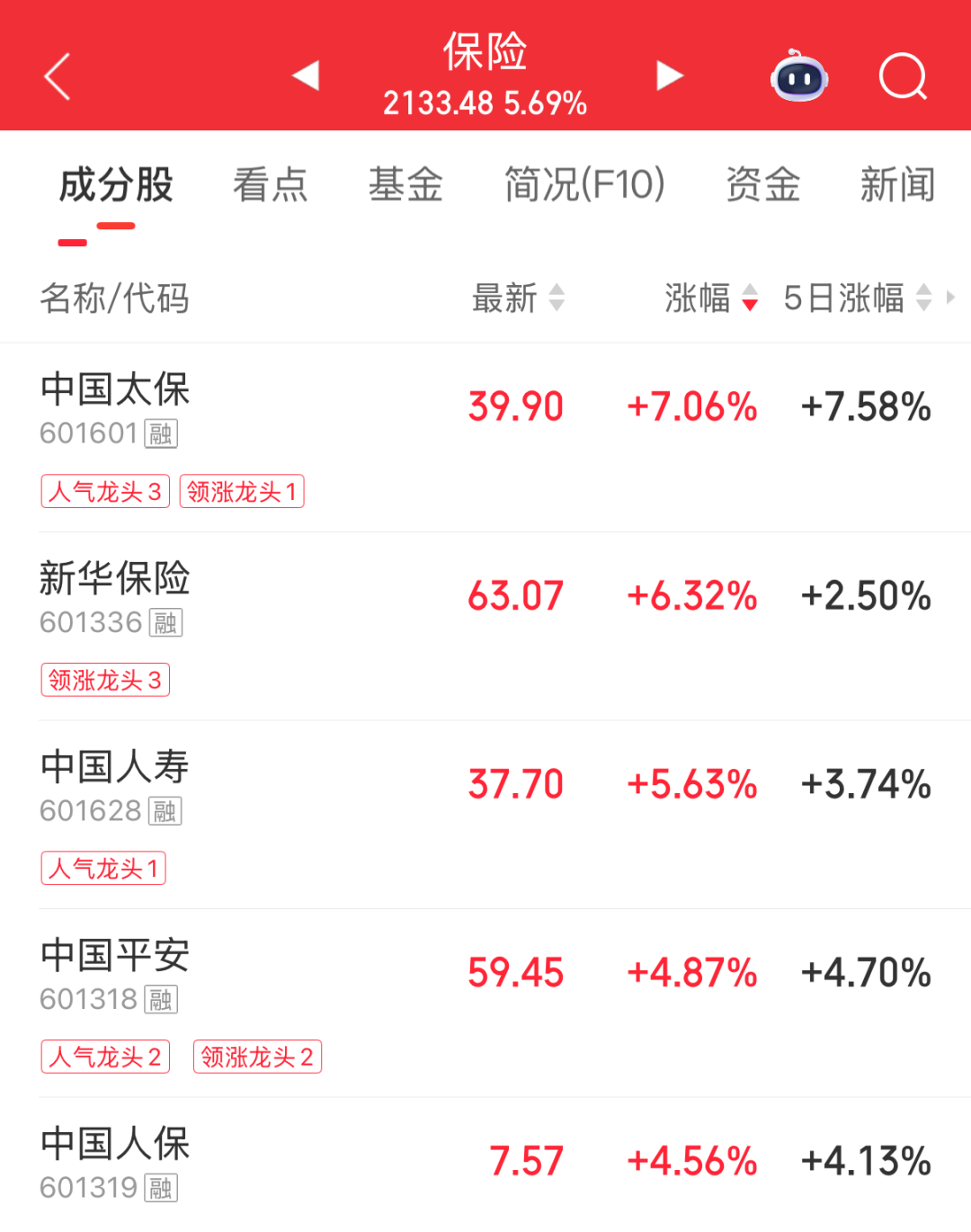Sort the list by 5日涨幅 column
The image size is (971, 1232).
click(x=857, y=298)
